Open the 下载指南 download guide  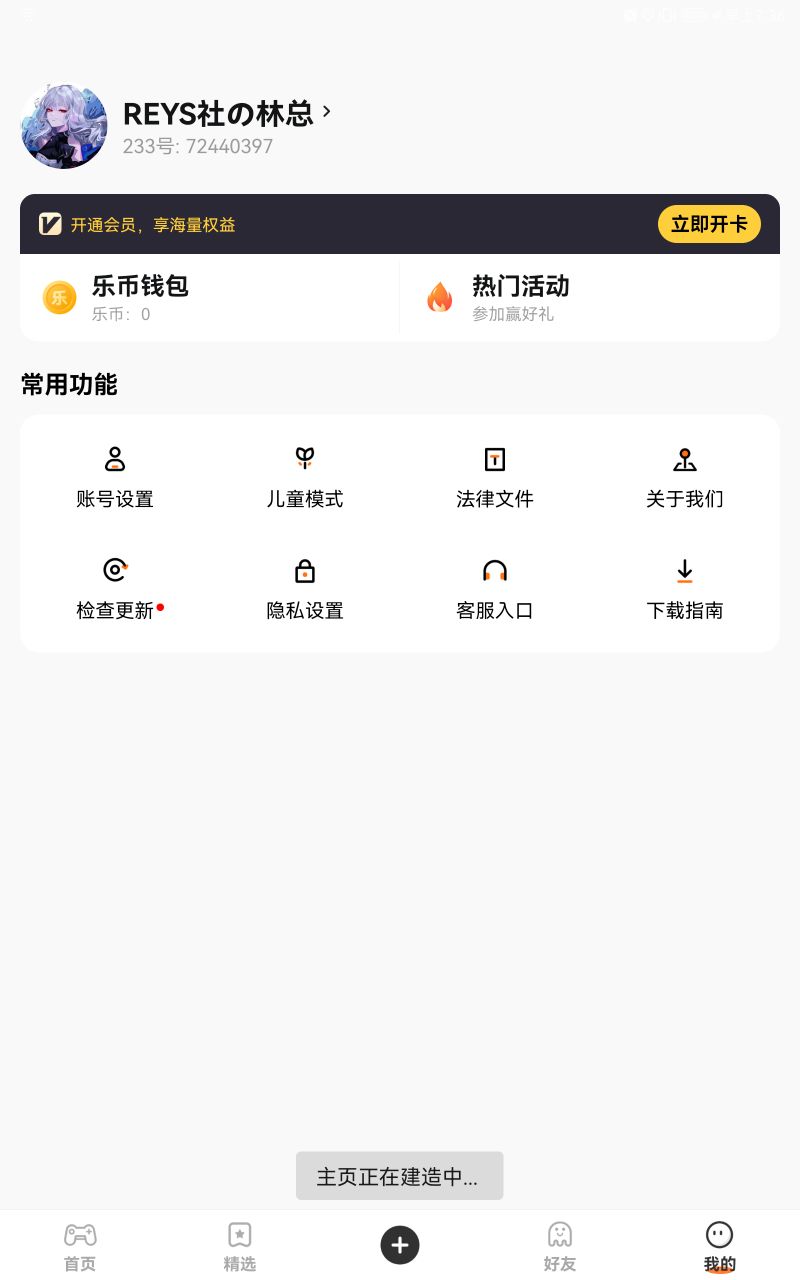[x=685, y=590]
